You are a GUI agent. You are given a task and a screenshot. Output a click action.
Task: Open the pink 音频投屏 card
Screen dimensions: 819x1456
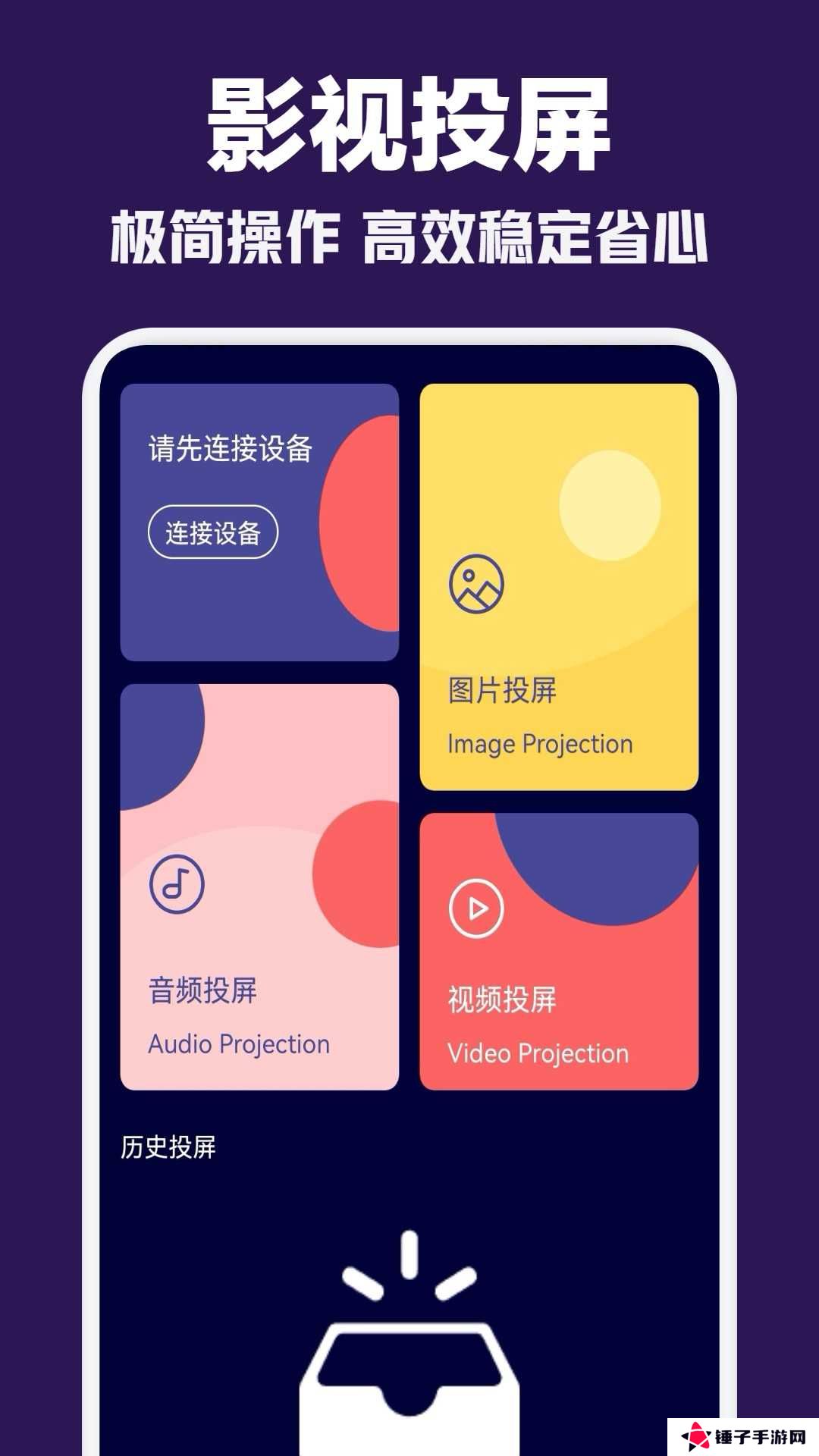pos(258,887)
